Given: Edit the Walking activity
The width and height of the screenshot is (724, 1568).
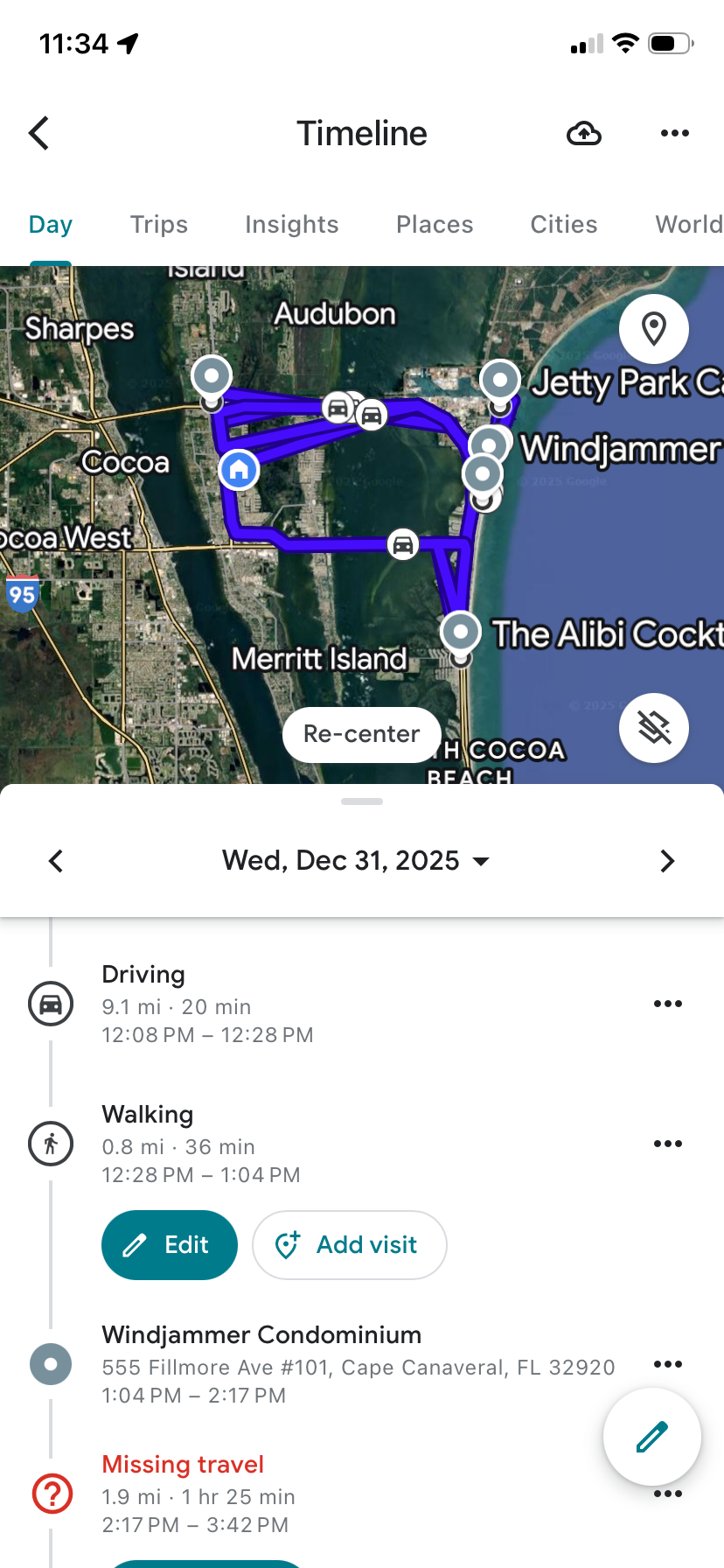Looking at the screenshot, I should 170,1245.
